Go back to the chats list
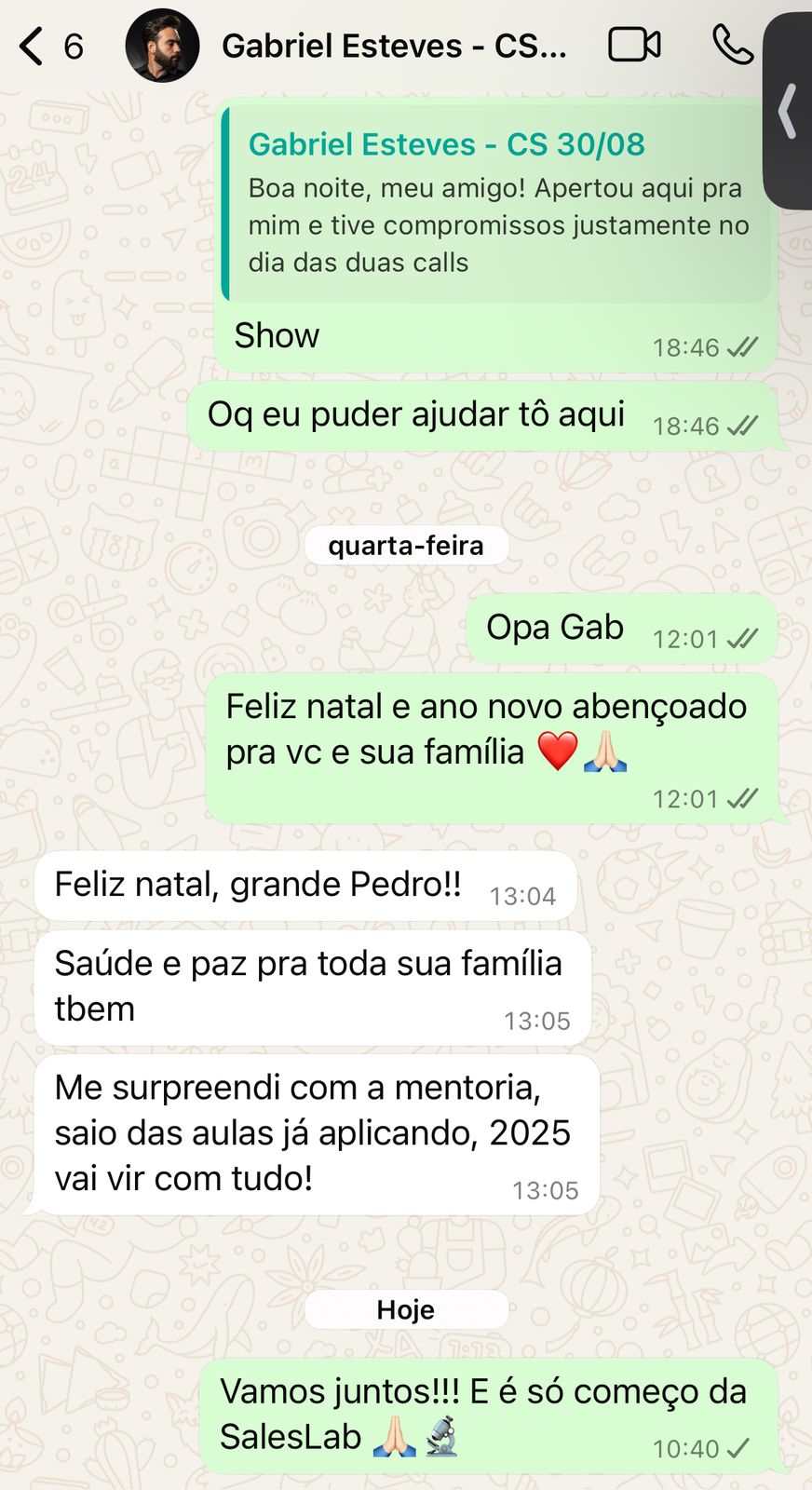 [33, 46]
